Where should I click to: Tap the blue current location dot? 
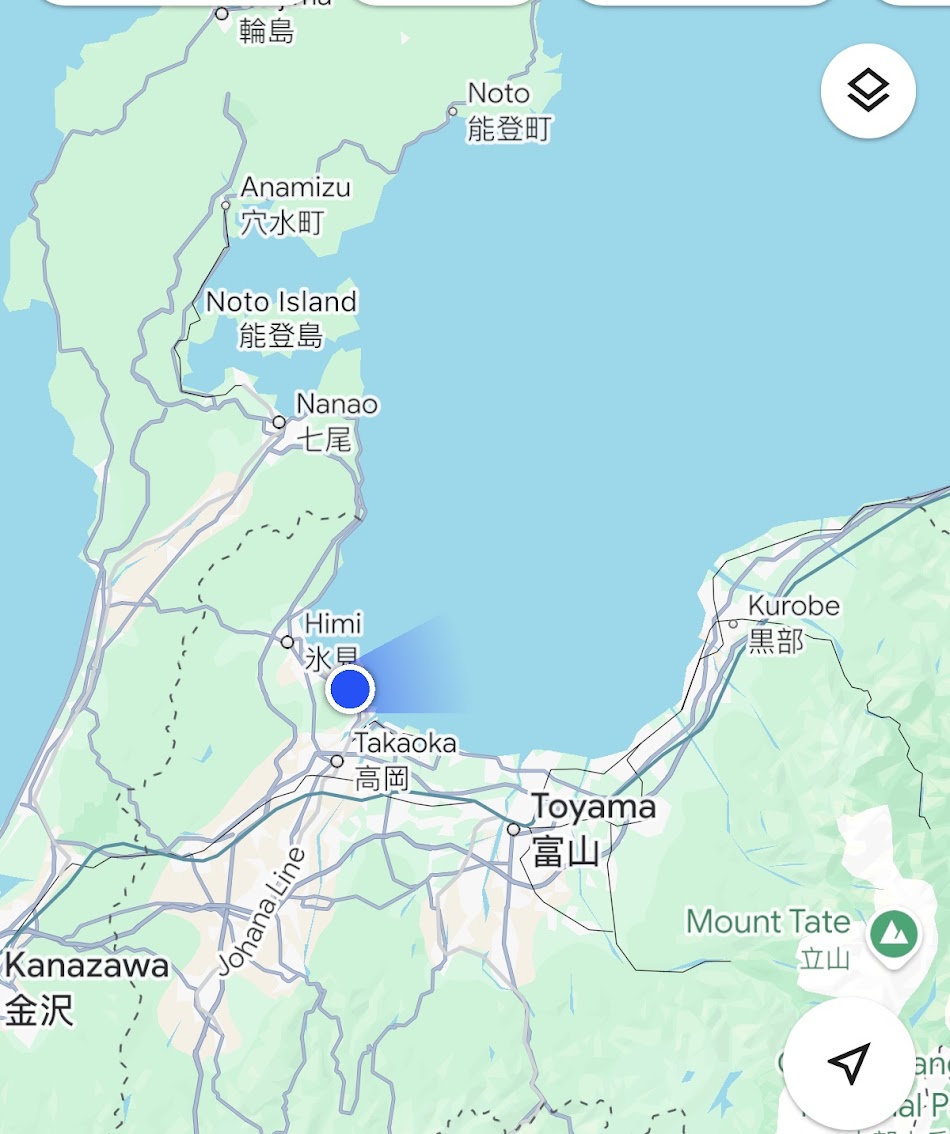[x=350, y=690]
